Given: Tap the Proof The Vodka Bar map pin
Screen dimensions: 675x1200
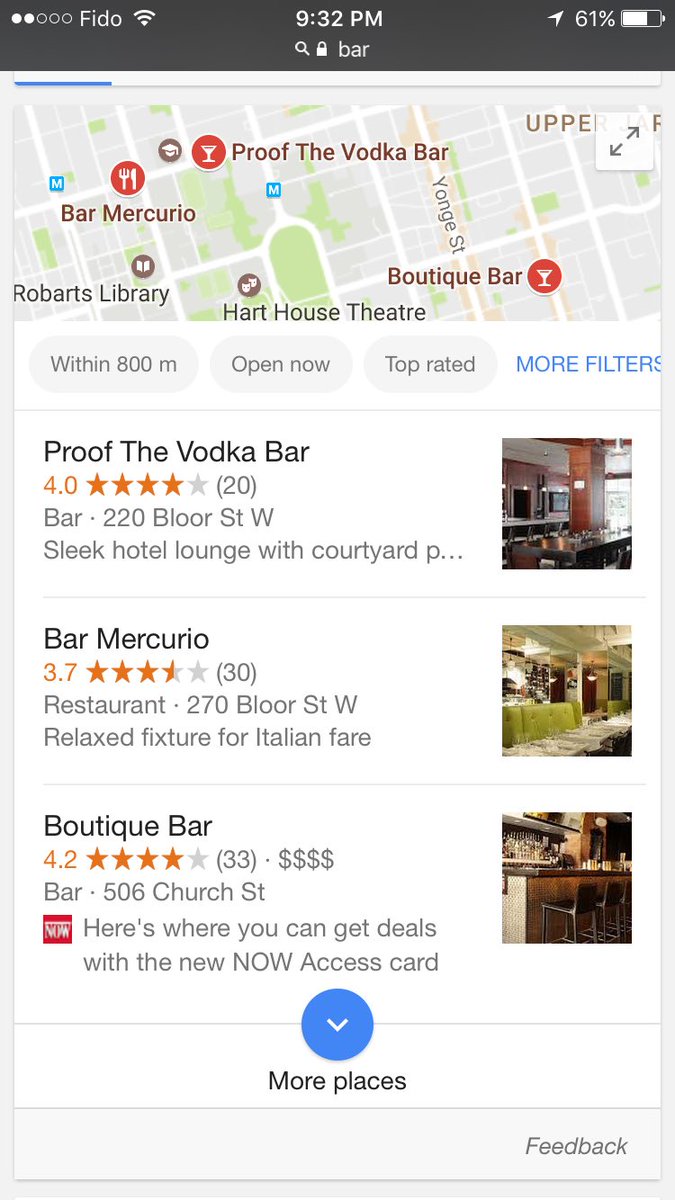Looking at the screenshot, I should click(x=208, y=151).
